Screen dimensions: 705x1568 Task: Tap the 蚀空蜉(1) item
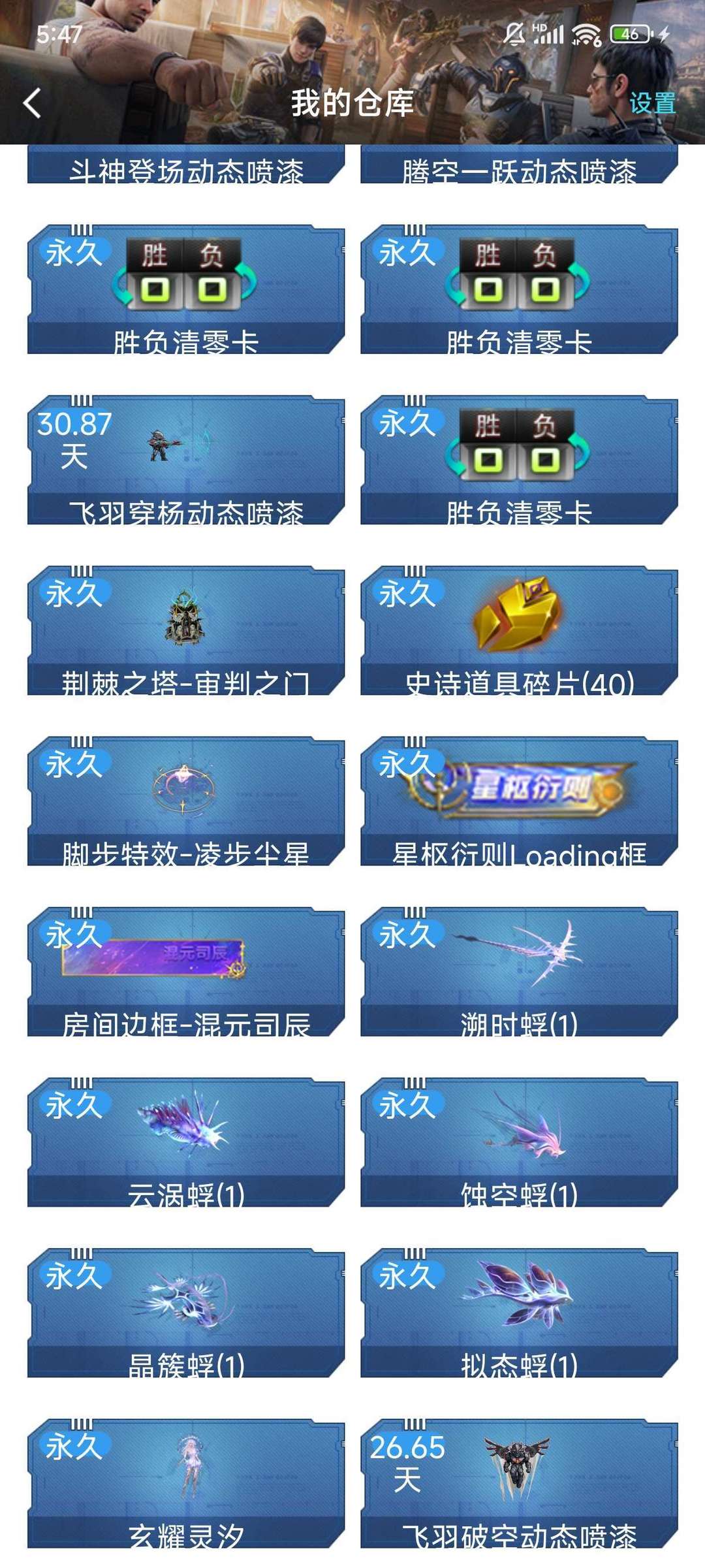pyautogui.click(x=519, y=1142)
